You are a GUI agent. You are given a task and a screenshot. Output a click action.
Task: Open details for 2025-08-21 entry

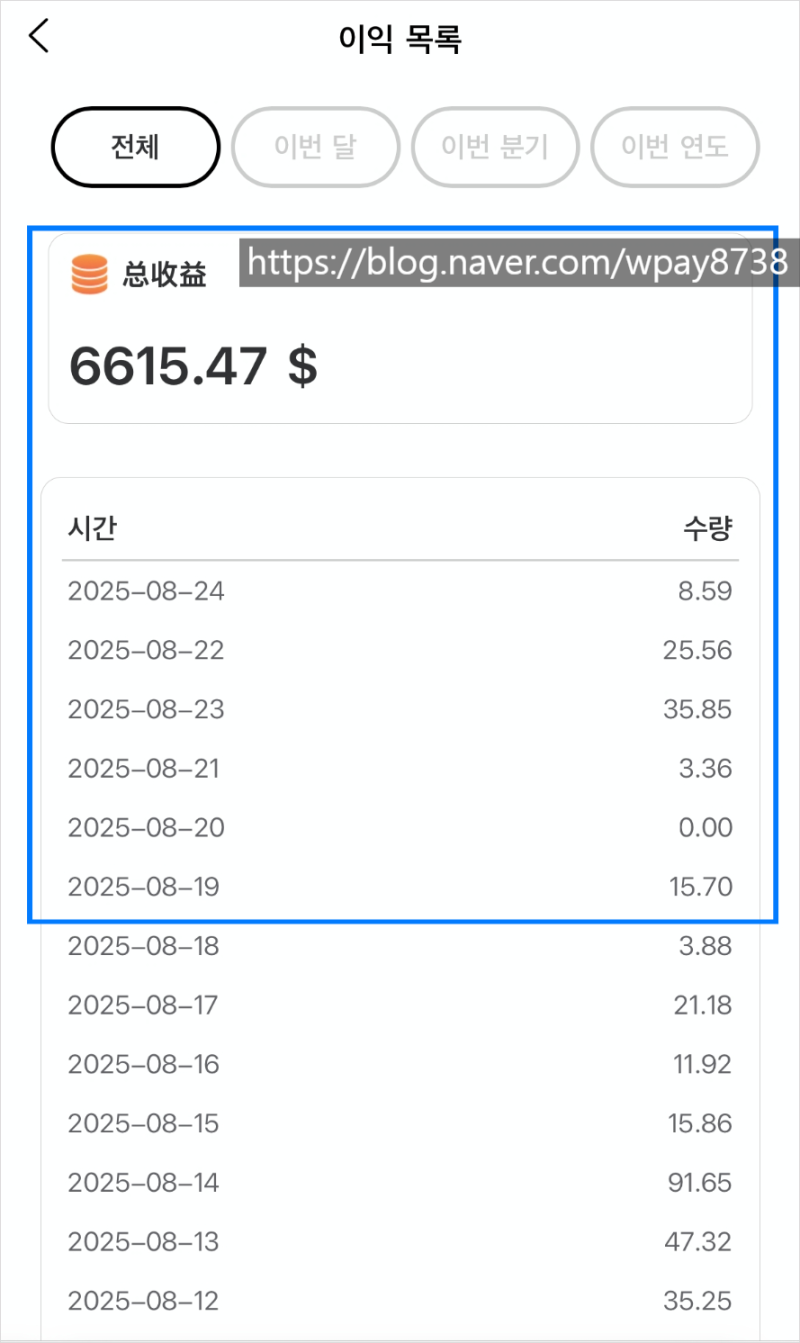[x=400, y=768]
